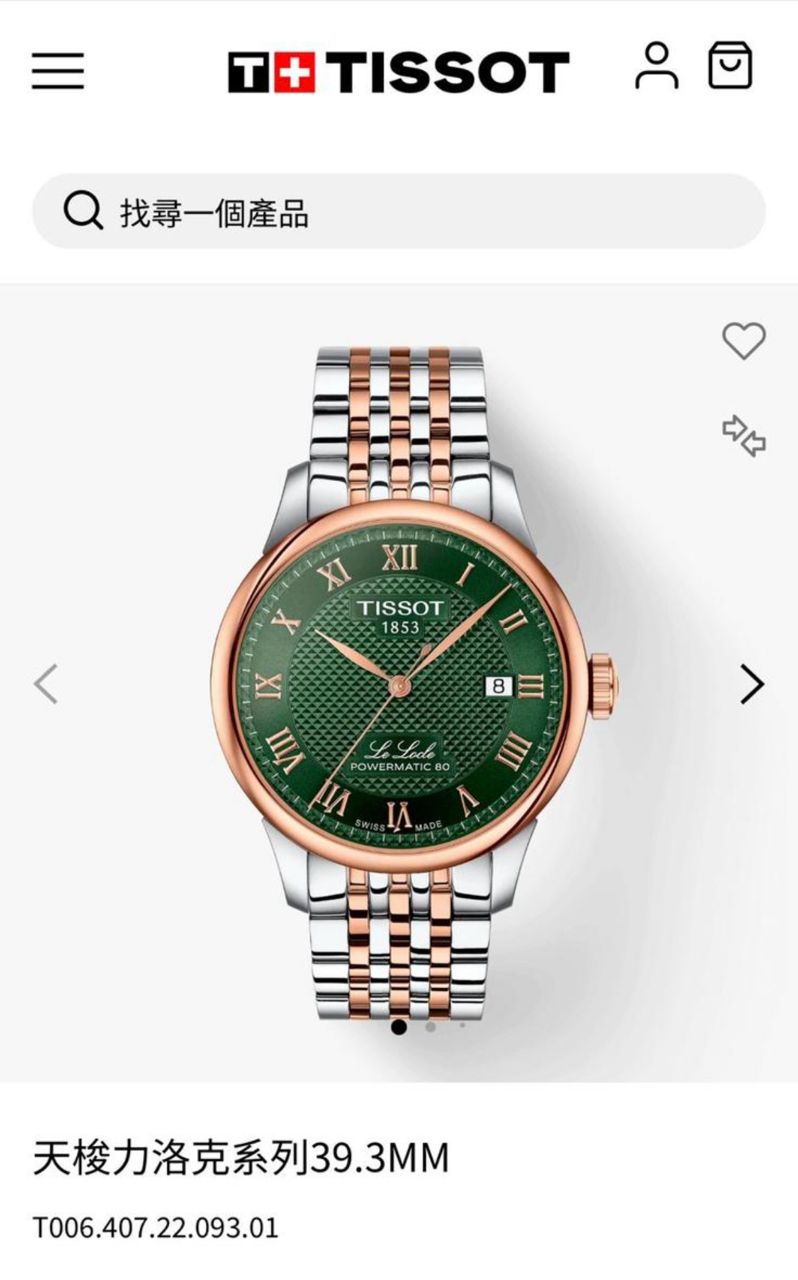Select the second image indicator dot
The height and width of the screenshot is (1280, 798).
(430, 1026)
